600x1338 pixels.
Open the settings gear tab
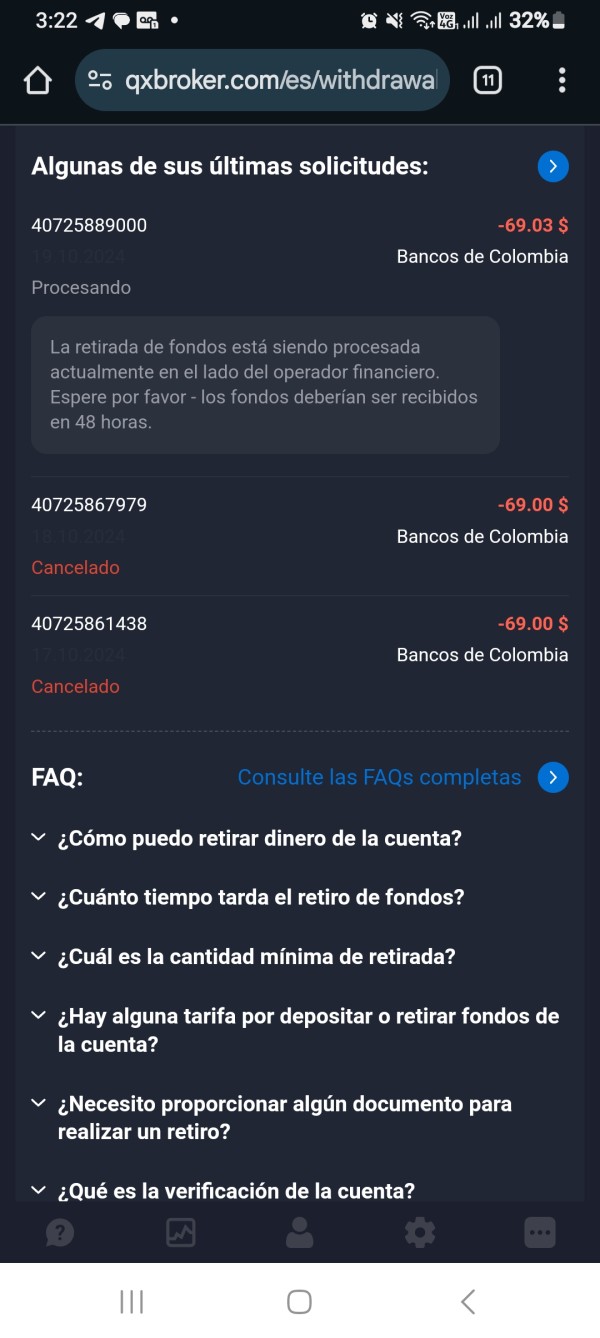click(420, 1233)
